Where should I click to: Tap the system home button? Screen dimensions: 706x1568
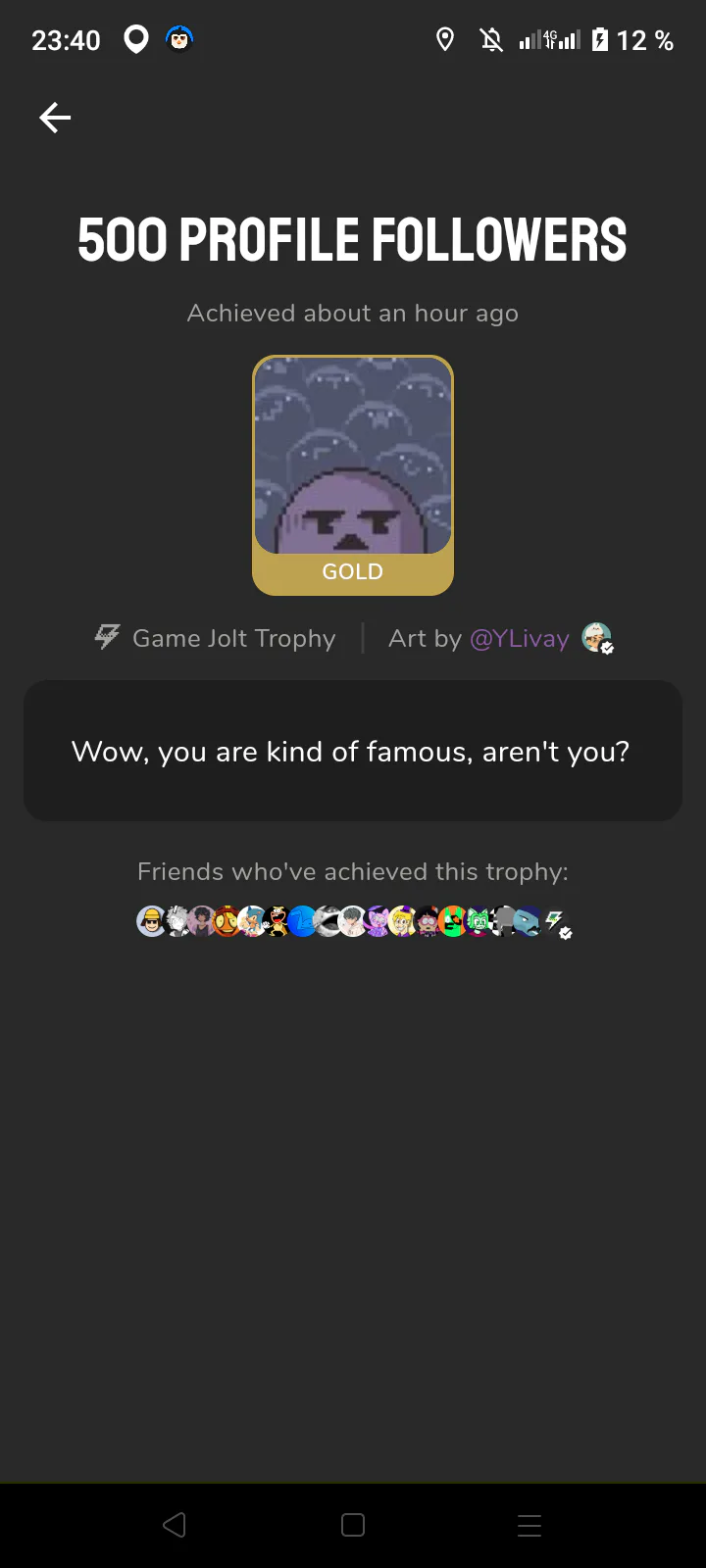353,1525
